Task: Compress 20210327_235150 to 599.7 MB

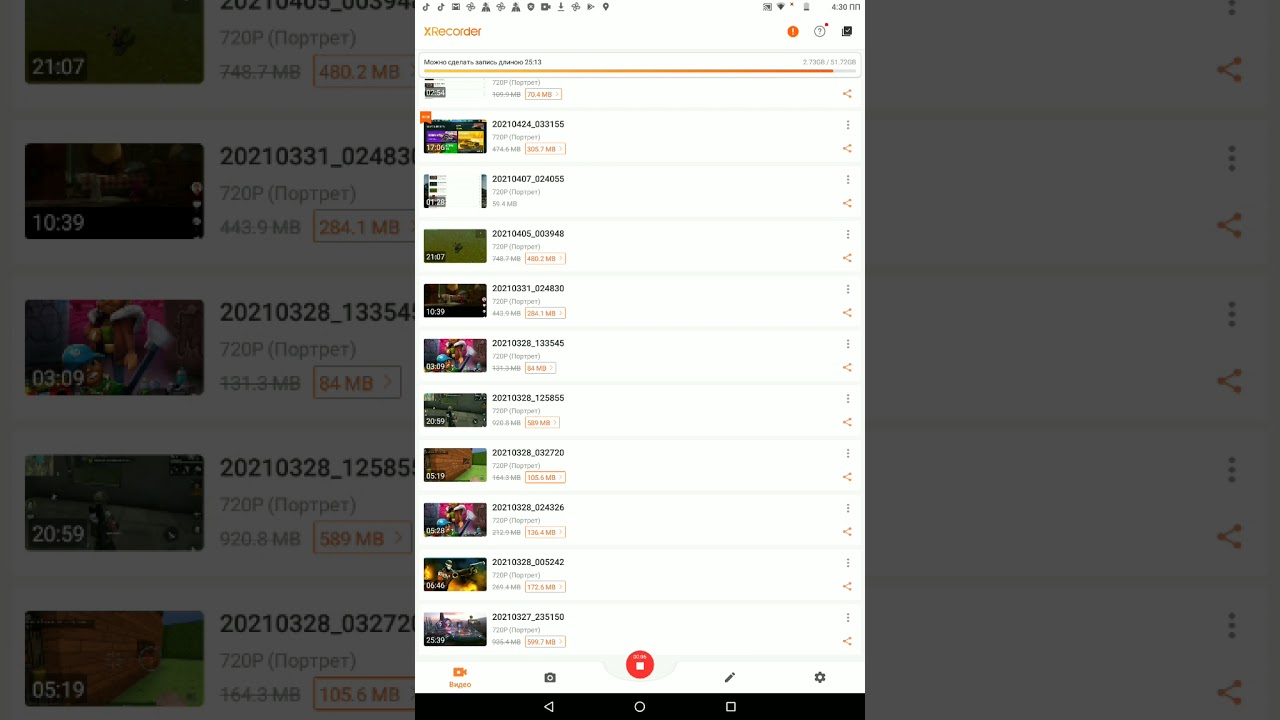Action: pyautogui.click(x=545, y=642)
